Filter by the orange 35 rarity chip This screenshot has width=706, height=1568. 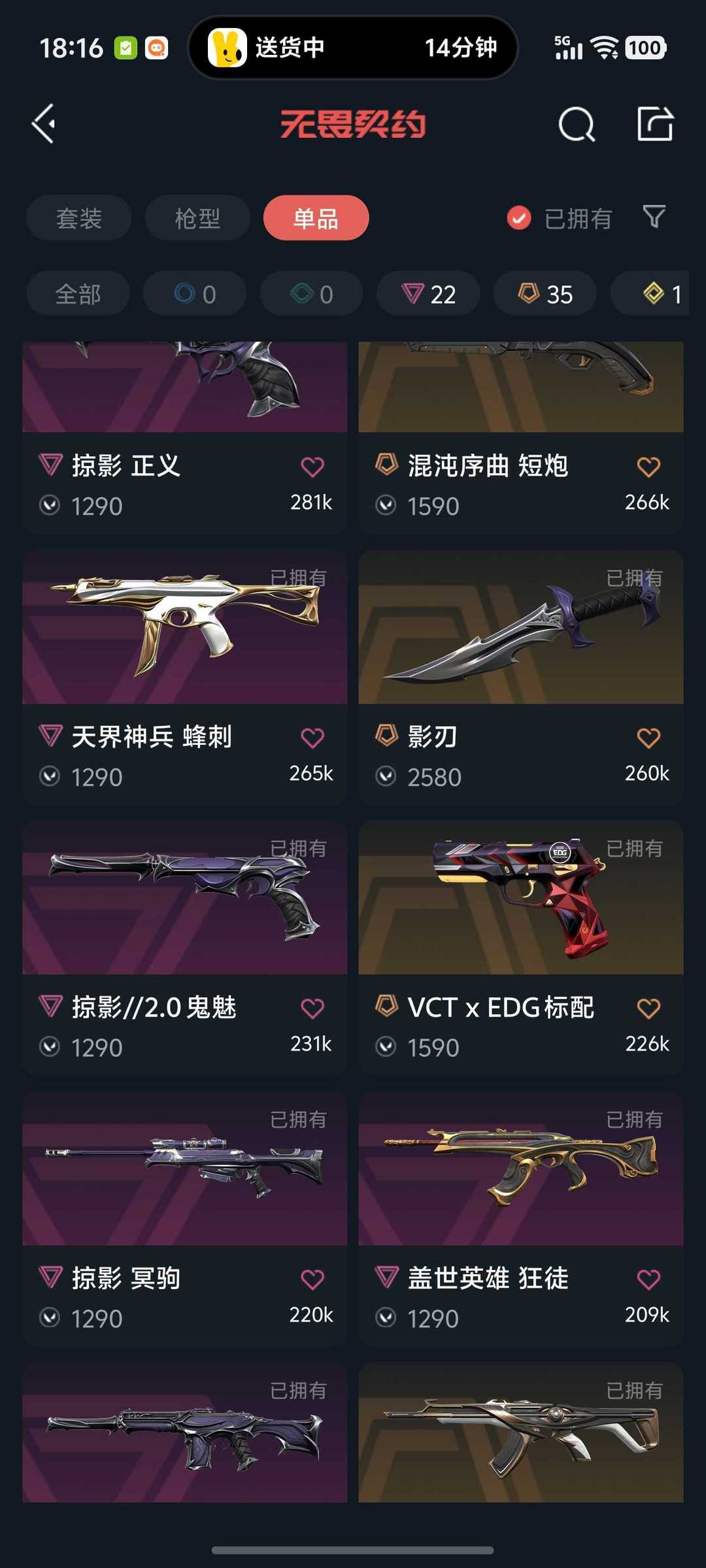[x=545, y=294]
